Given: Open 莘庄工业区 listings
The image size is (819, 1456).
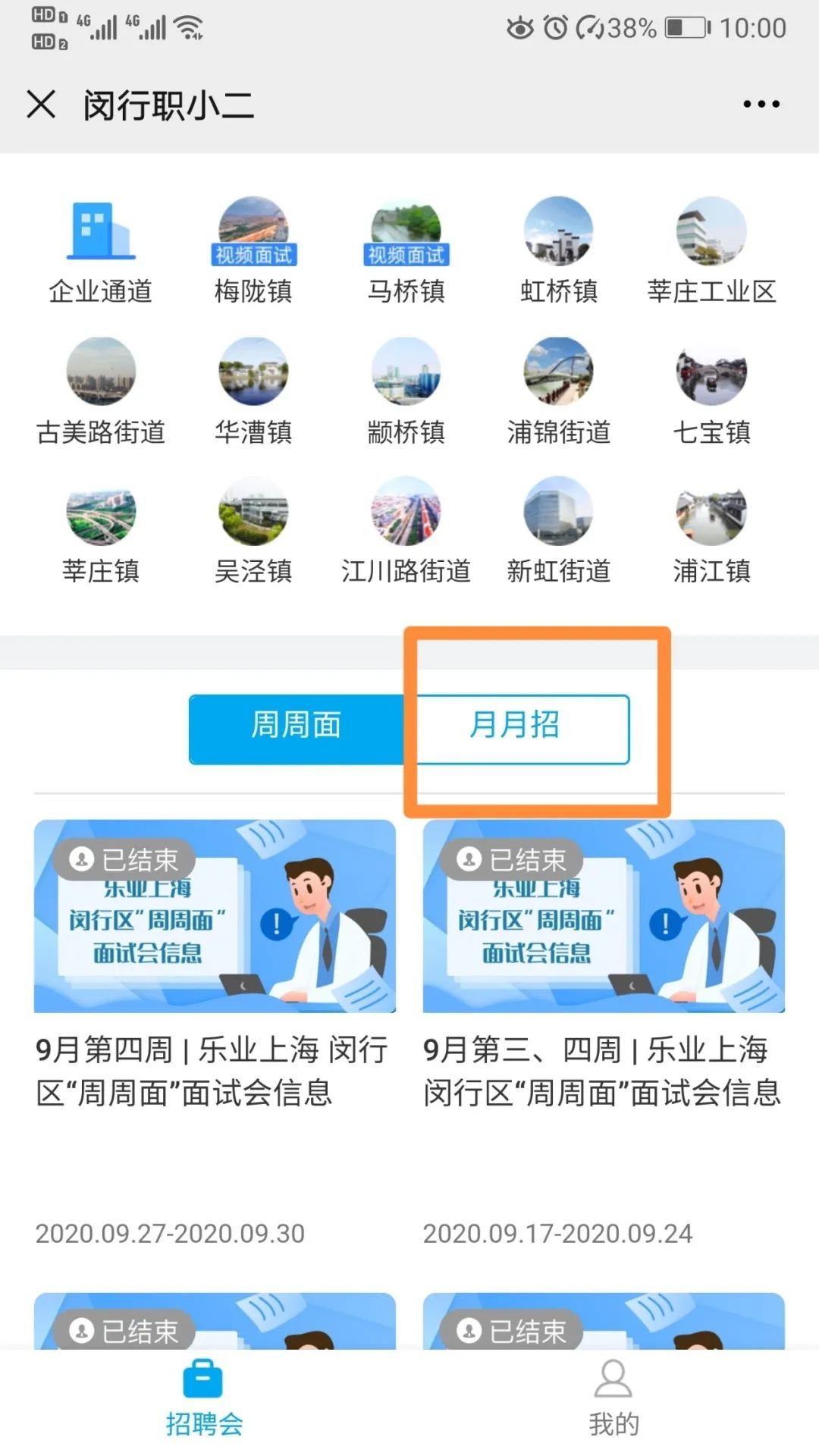Looking at the screenshot, I should pyautogui.click(x=711, y=252).
